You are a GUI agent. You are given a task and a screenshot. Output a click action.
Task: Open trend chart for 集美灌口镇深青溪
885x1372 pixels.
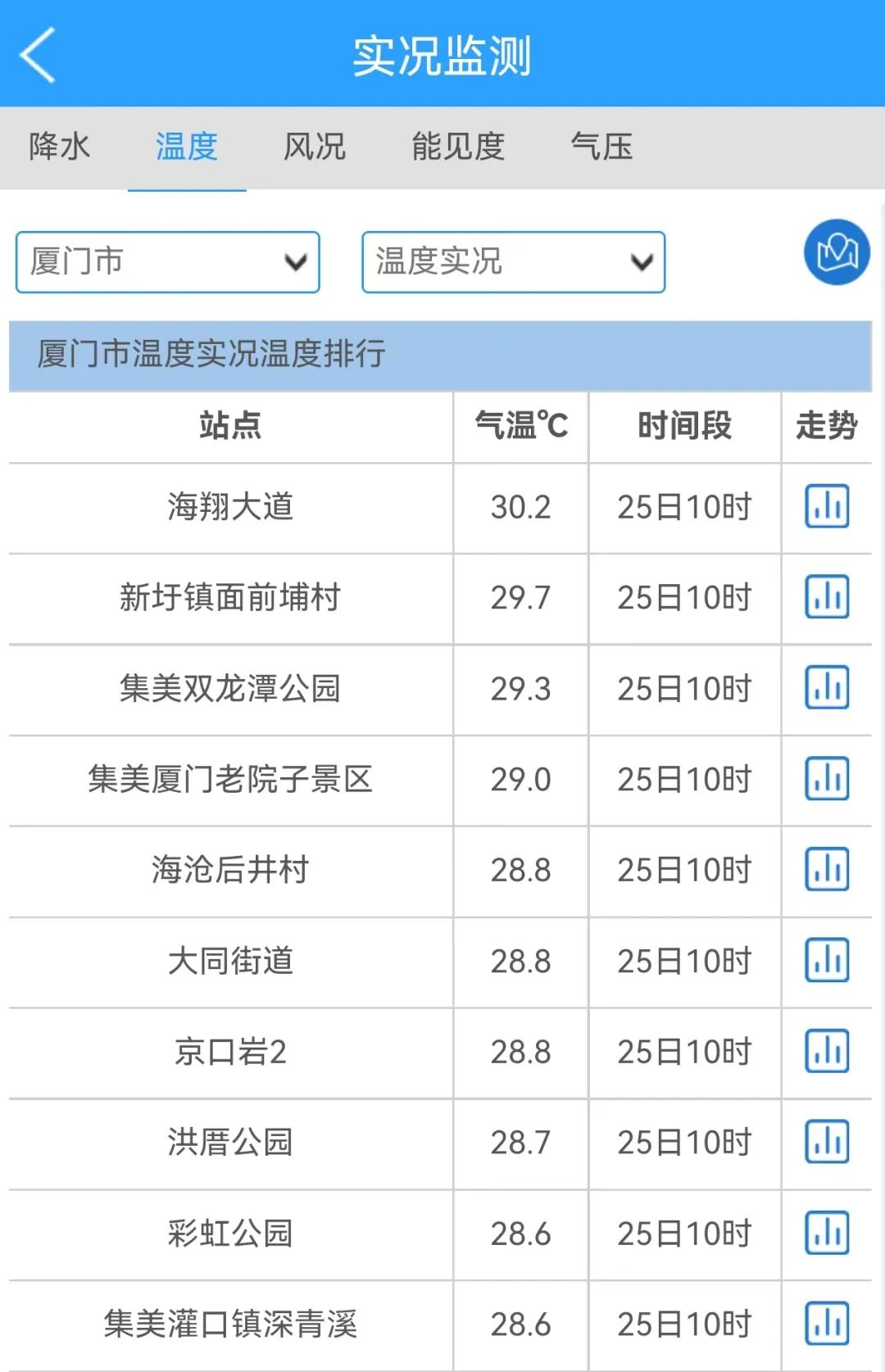pyautogui.click(x=826, y=1321)
